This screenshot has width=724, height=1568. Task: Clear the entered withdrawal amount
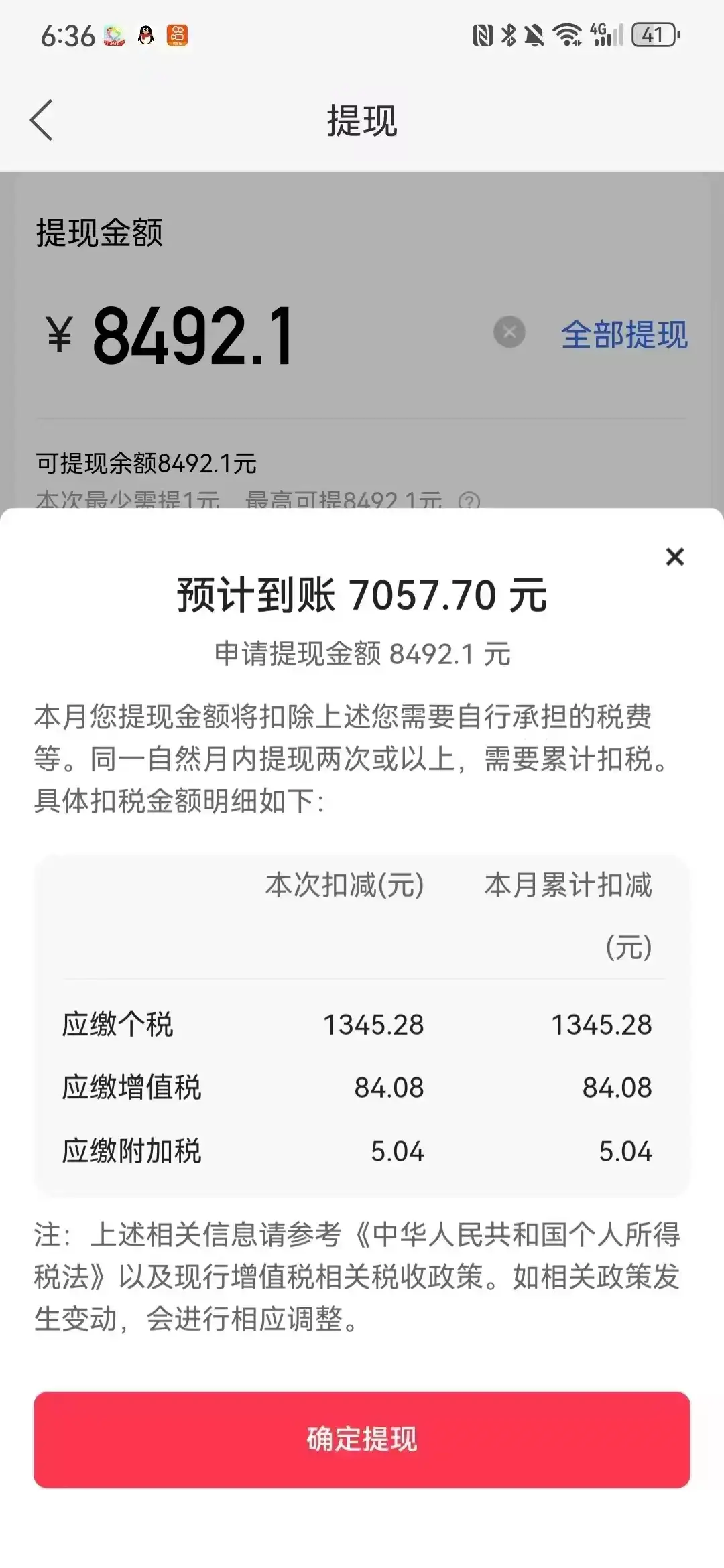[509, 332]
